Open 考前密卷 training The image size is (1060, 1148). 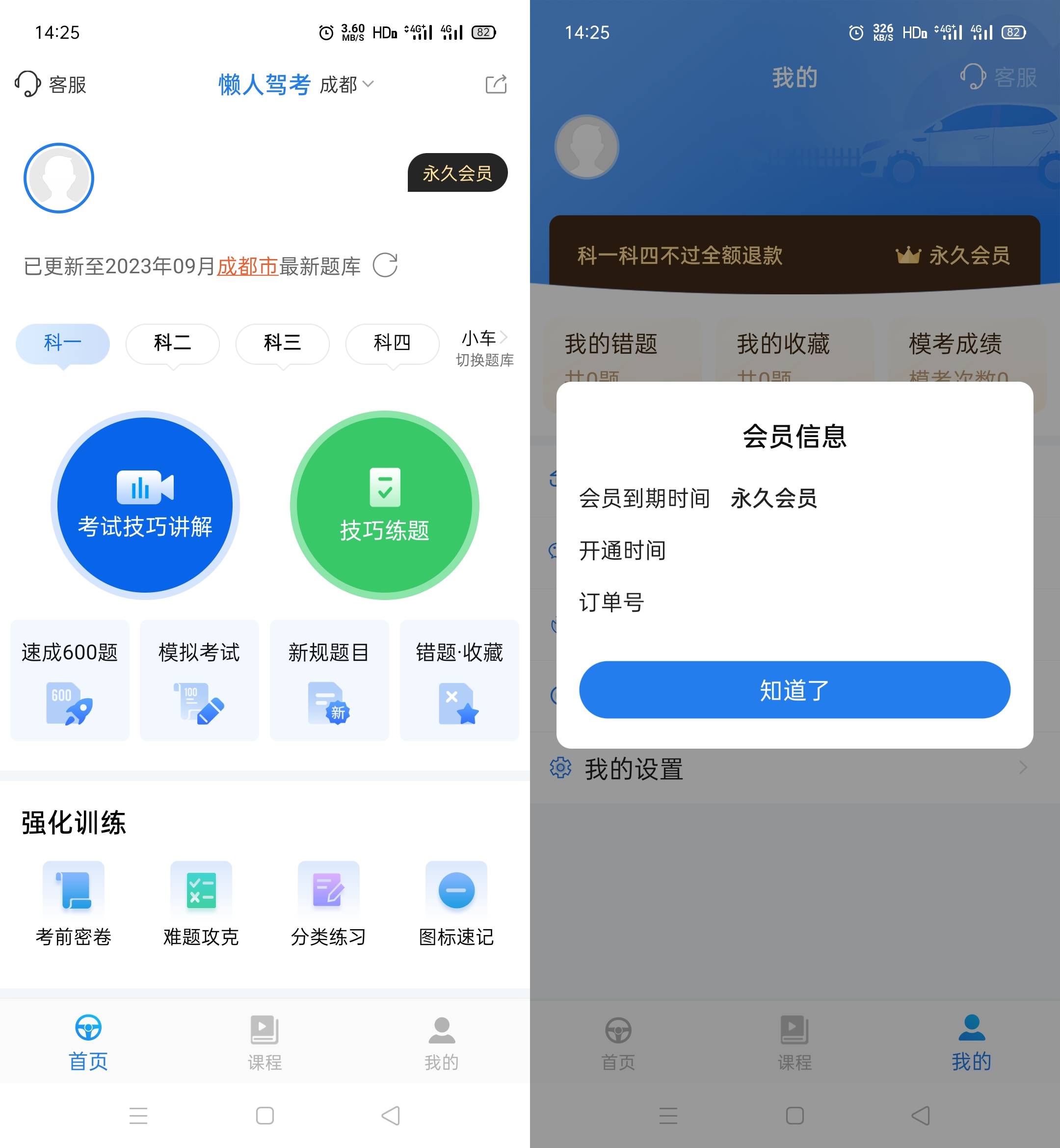74,904
